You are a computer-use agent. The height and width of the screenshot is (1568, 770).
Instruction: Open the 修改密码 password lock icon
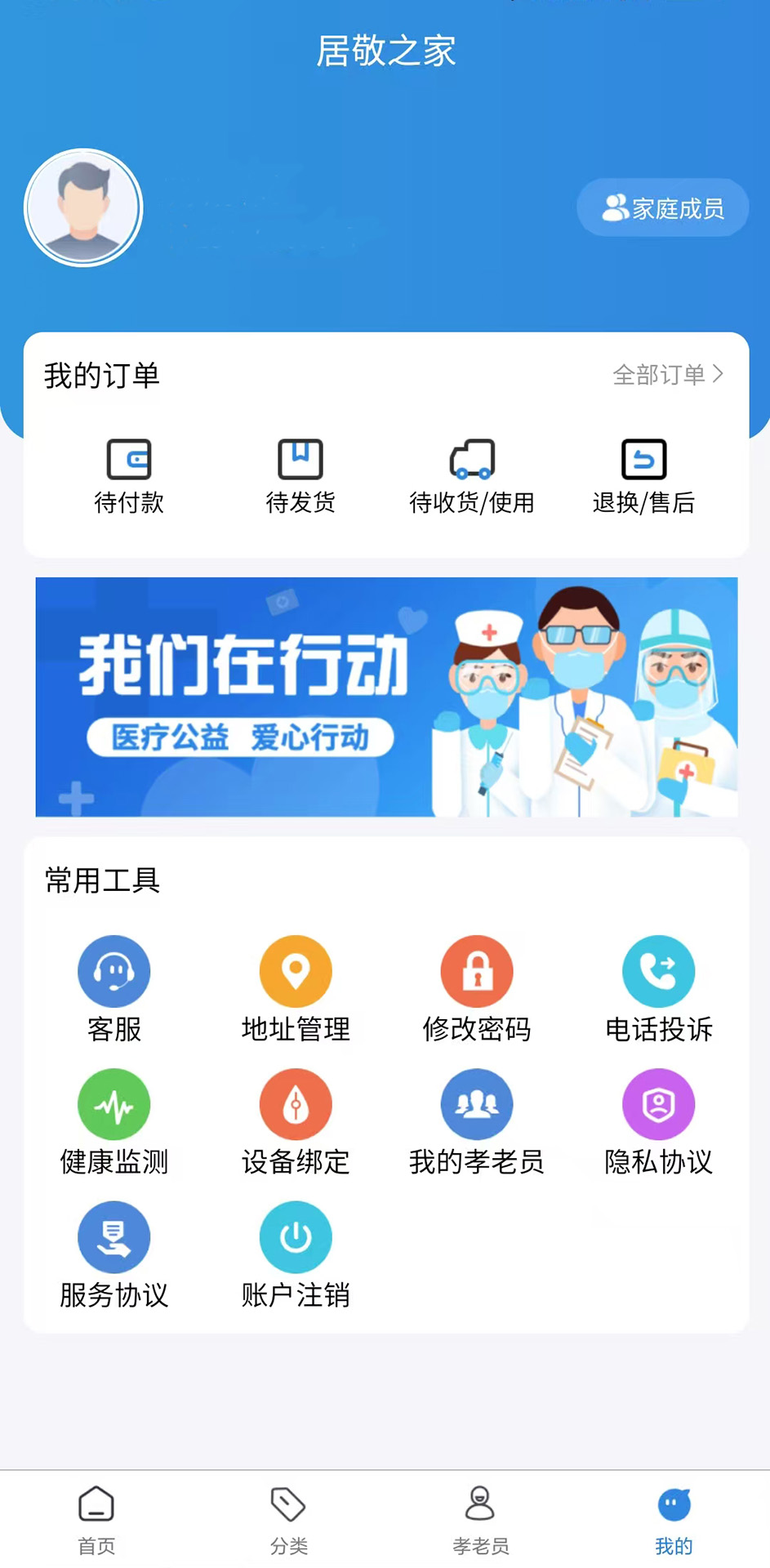[477, 971]
